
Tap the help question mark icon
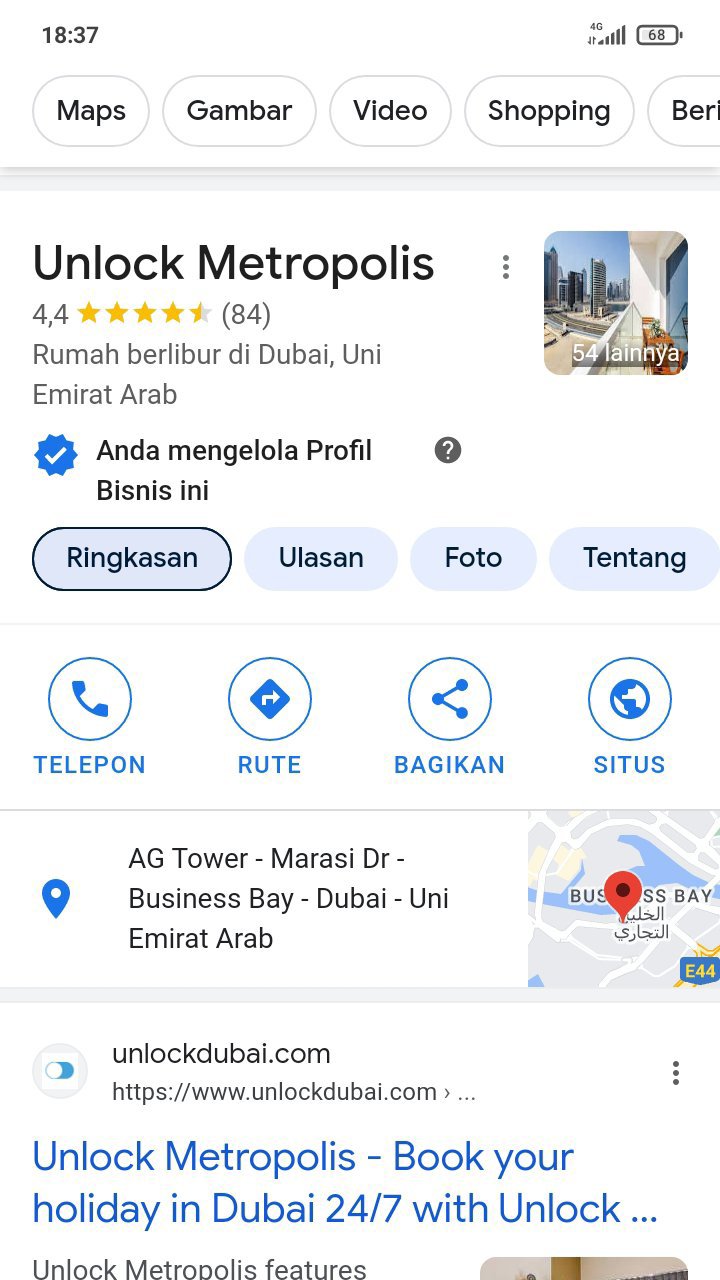[x=448, y=451]
